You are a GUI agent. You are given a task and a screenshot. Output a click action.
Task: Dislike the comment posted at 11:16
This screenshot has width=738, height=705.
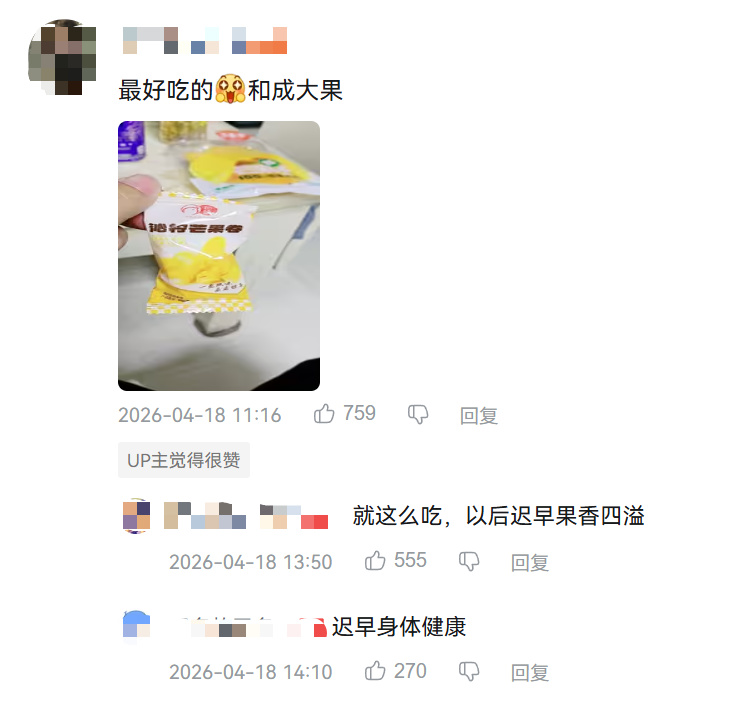(418, 414)
